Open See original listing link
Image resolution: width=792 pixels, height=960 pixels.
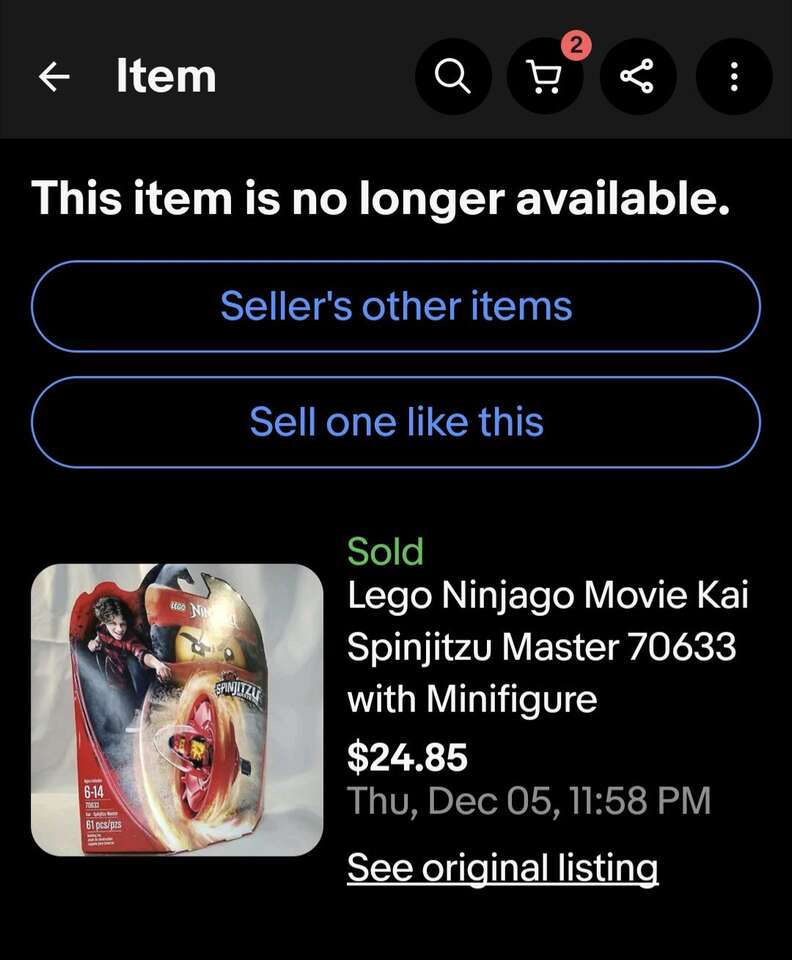[502, 867]
